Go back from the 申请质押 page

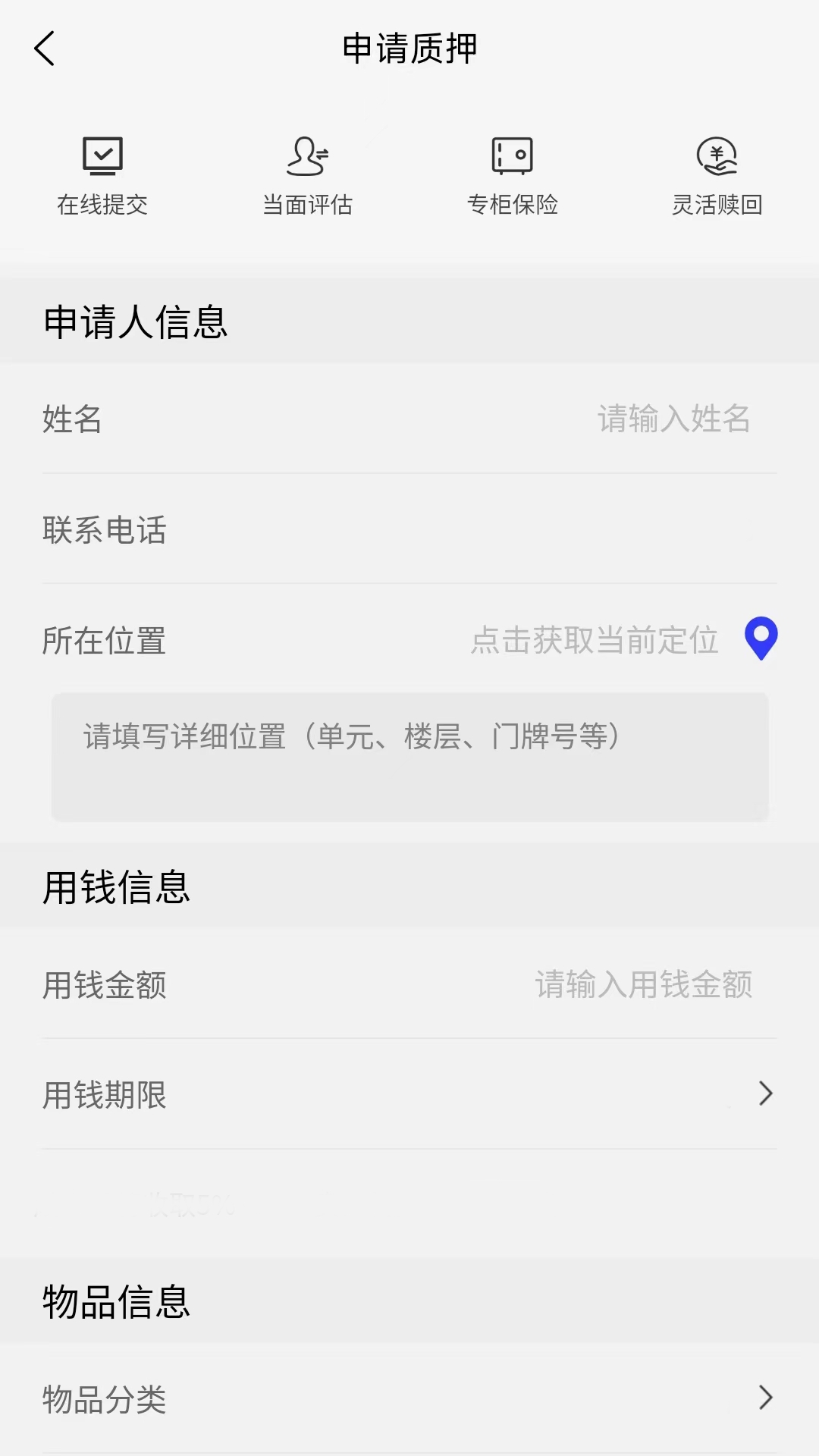45,49
